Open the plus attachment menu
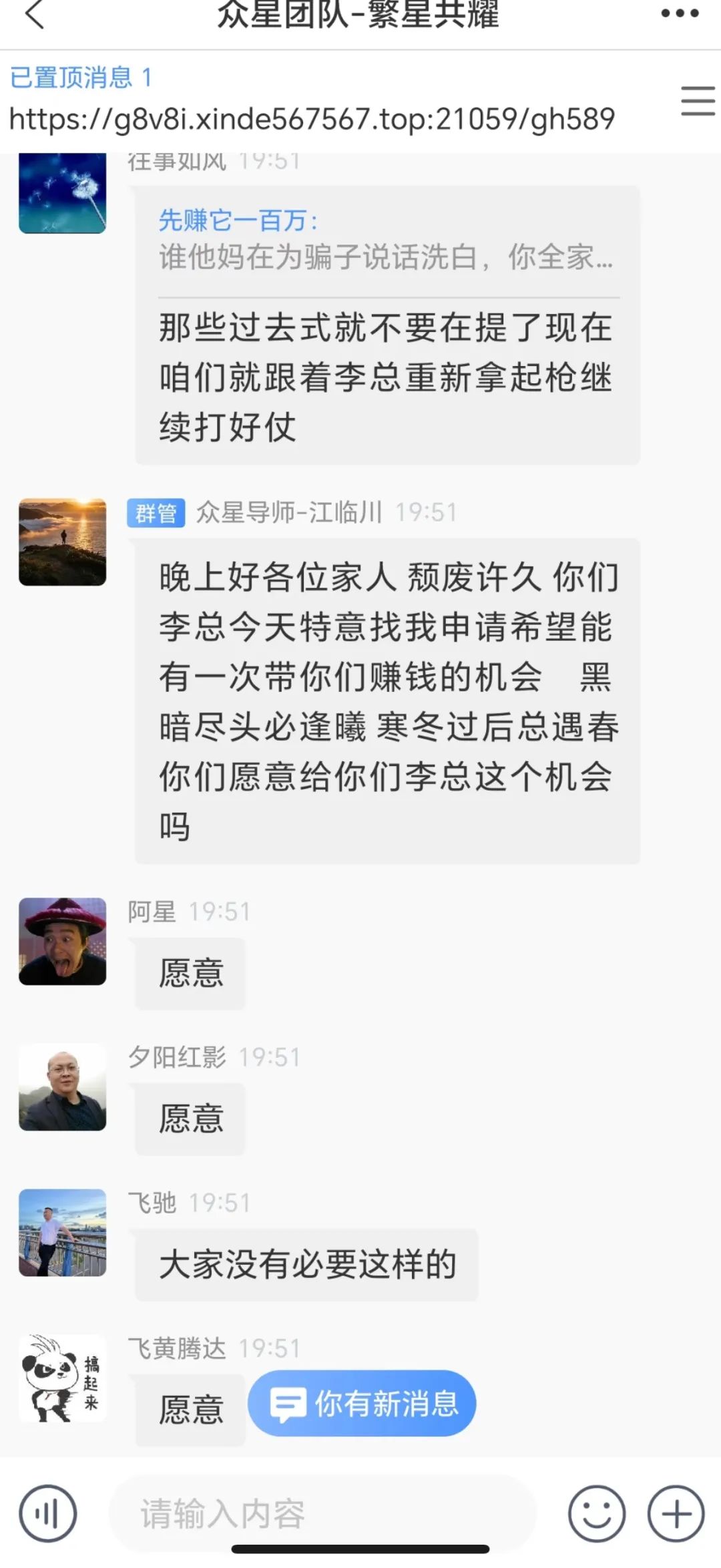Viewport: 721px width, 1568px height. [x=676, y=1514]
